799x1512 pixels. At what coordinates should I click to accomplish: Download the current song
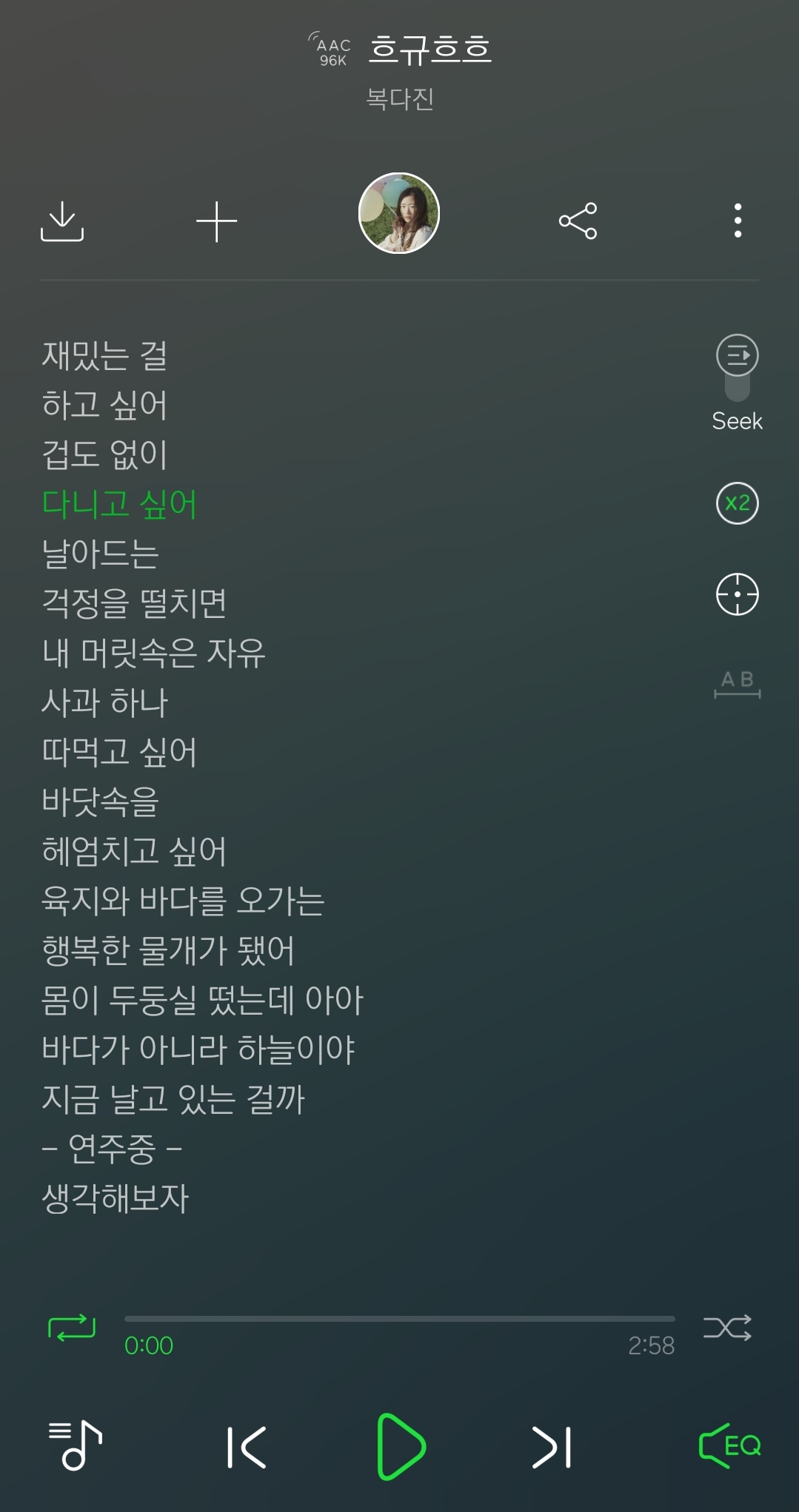tap(62, 221)
